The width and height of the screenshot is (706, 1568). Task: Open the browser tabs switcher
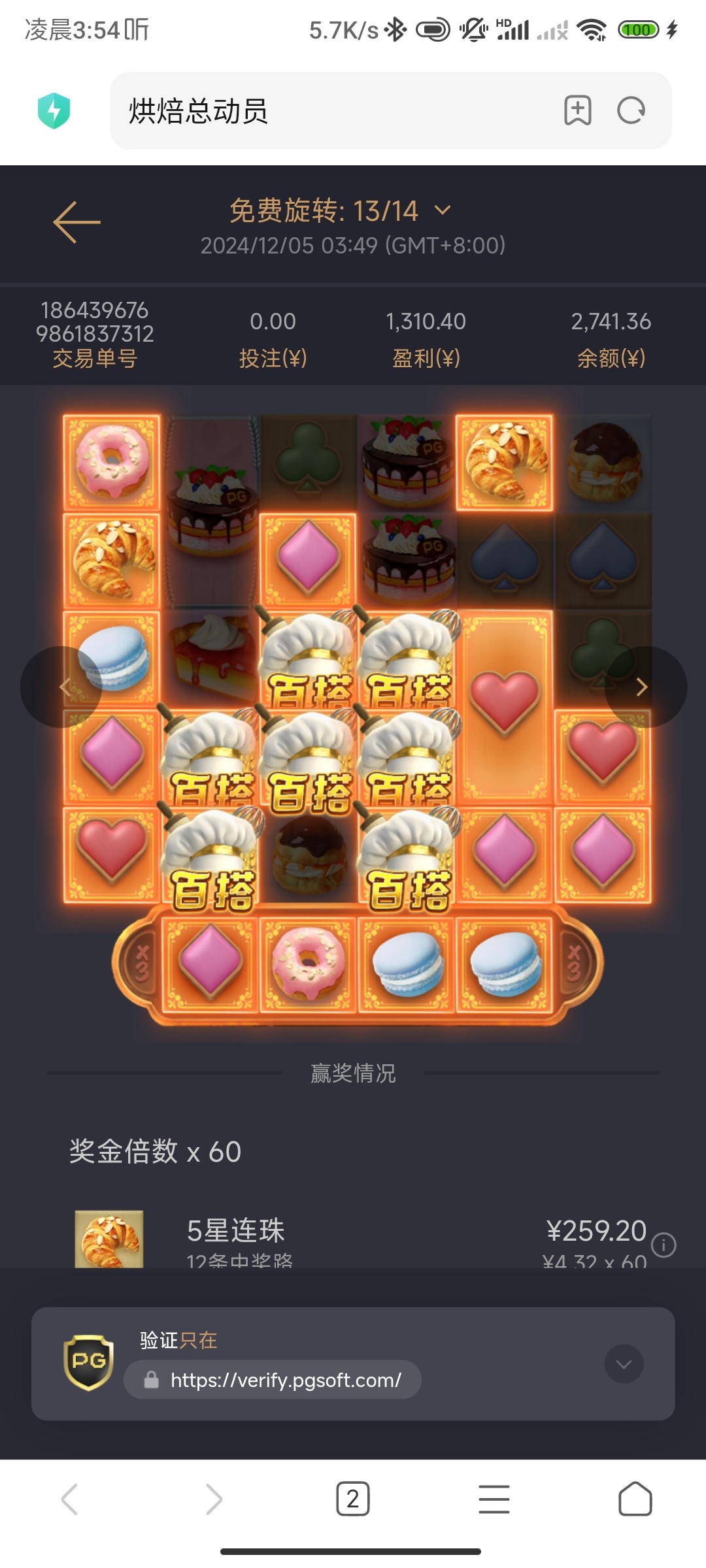(x=353, y=1499)
